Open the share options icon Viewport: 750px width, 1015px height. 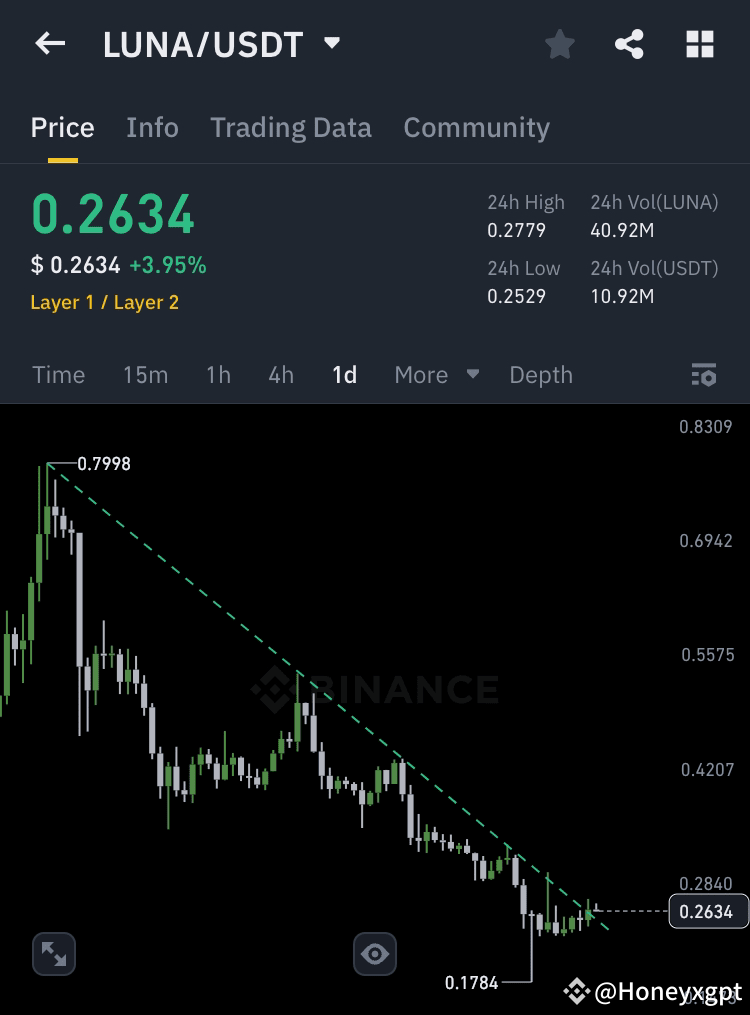click(629, 43)
